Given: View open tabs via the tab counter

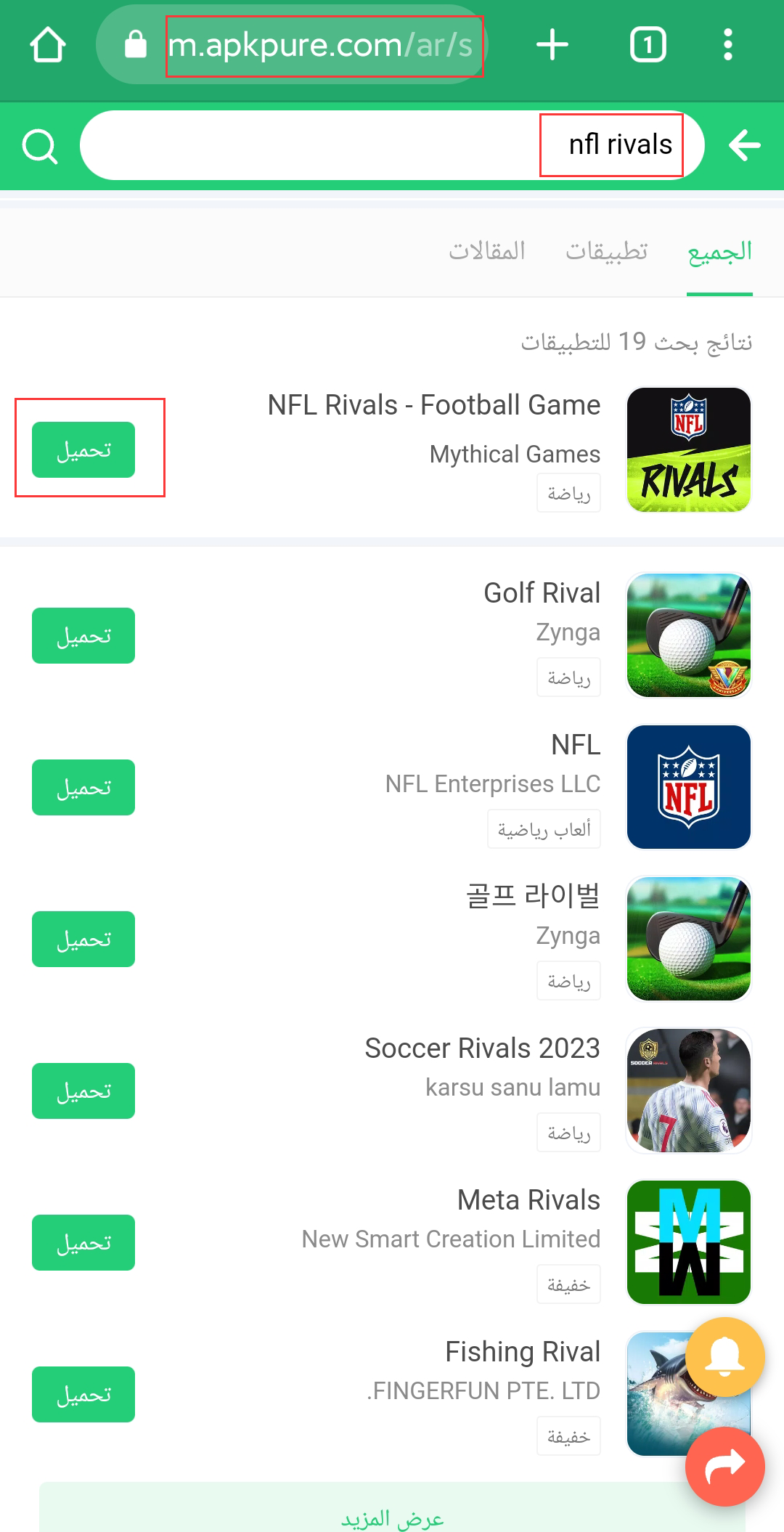Looking at the screenshot, I should click(x=645, y=44).
